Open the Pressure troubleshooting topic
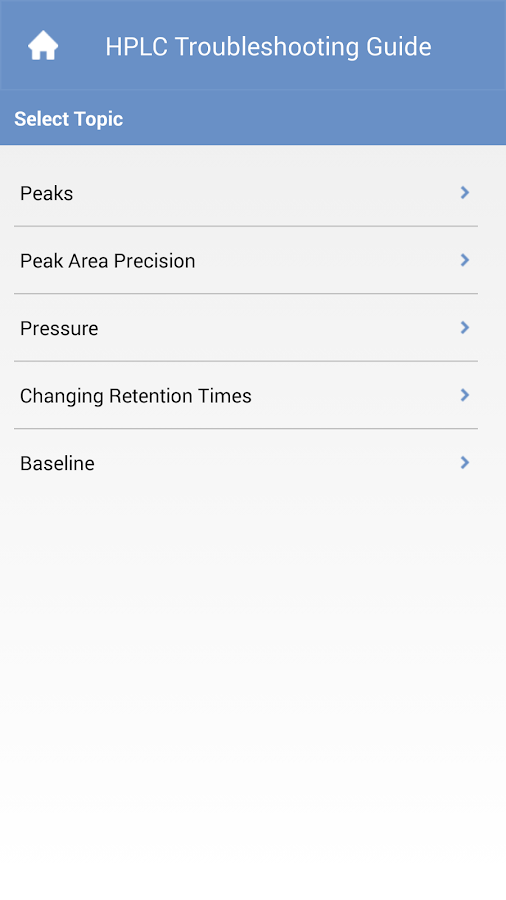The height and width of the screenshot is (900, 506). 246,328
